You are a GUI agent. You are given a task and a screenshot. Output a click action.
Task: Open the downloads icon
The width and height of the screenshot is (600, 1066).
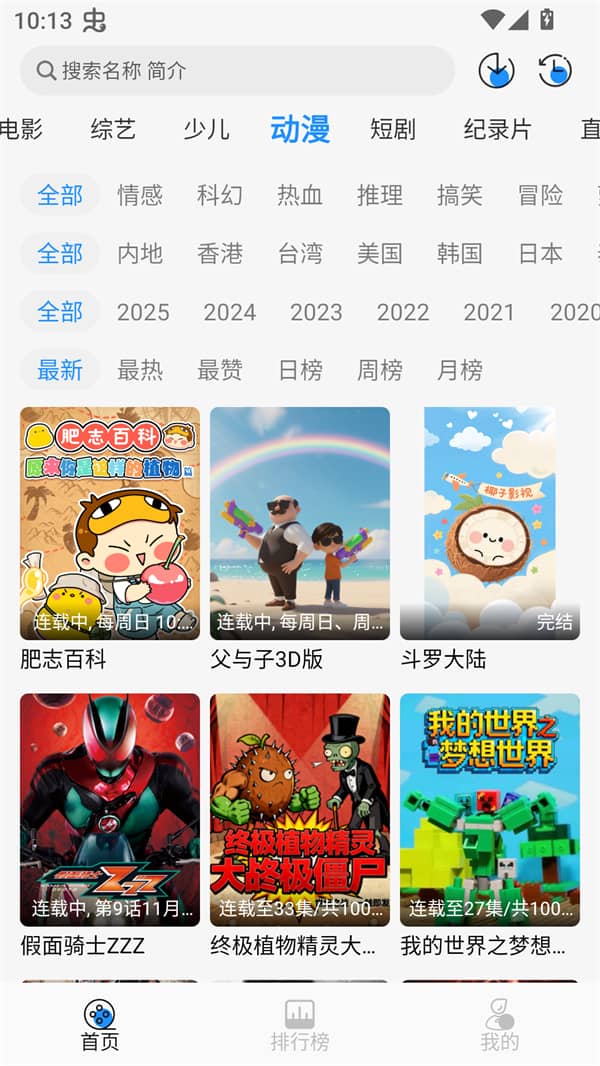click(496, 70)
